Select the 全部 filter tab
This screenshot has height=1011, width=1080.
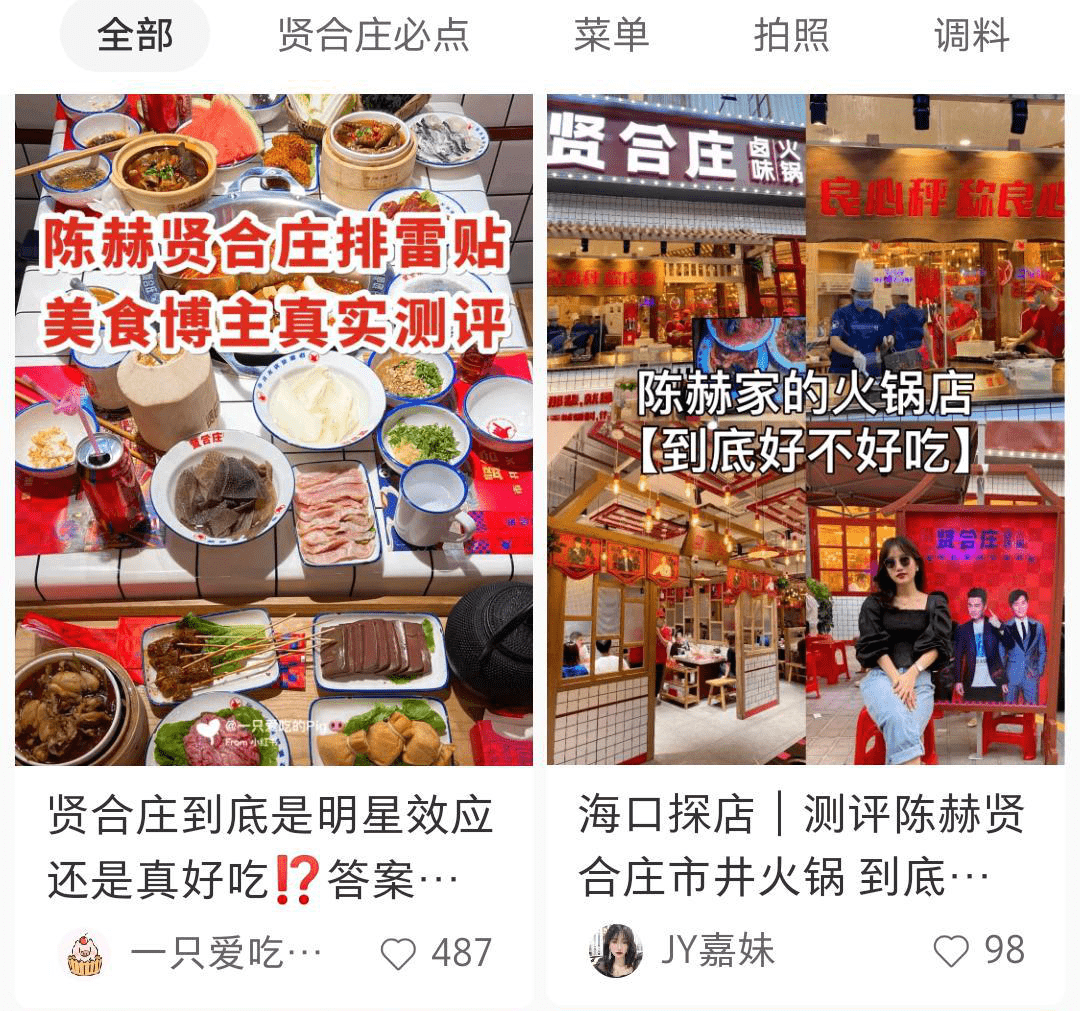point(135,36)
